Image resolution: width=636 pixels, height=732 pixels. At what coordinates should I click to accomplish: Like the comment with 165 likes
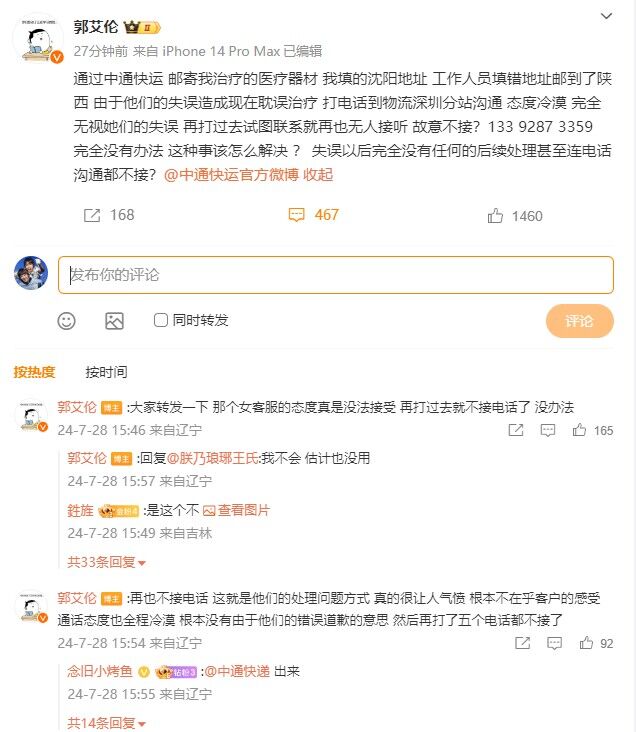[592, 430]
